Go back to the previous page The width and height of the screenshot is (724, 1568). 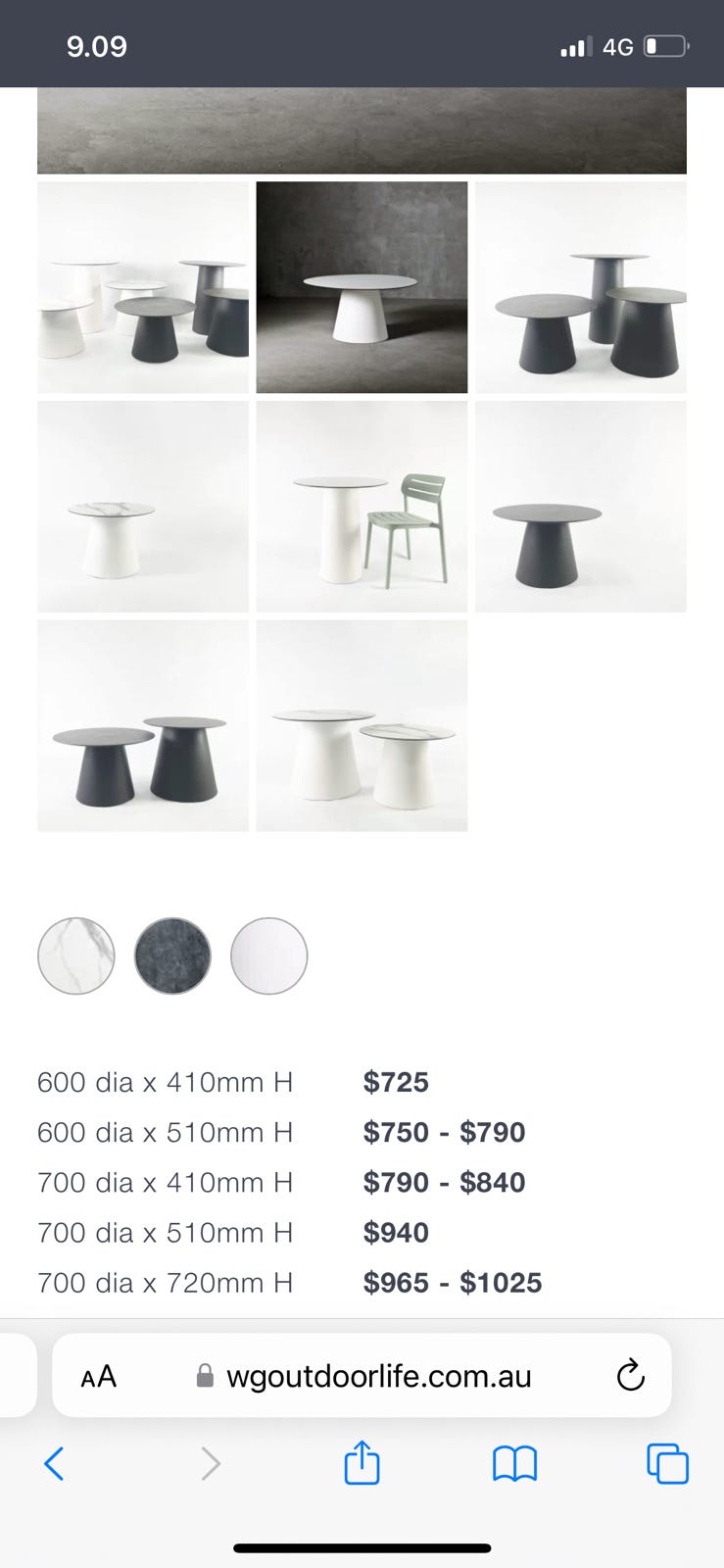pyautogui.click(x=54, y=1464)
